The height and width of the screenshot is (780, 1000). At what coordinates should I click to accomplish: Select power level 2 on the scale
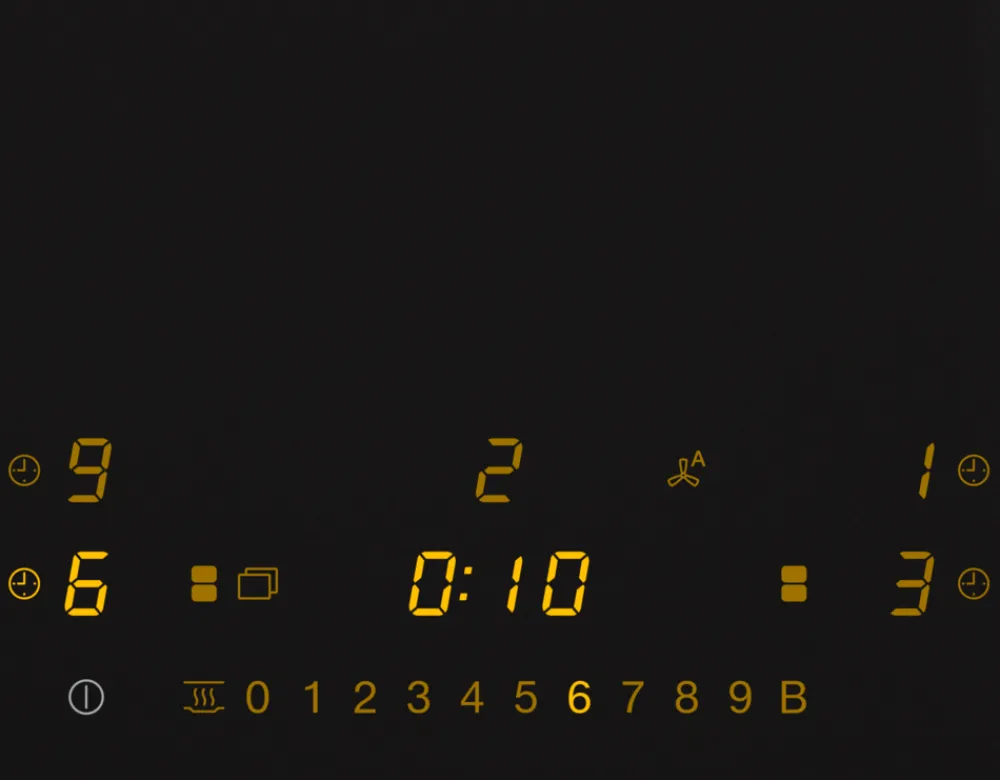tap(365, 697)
